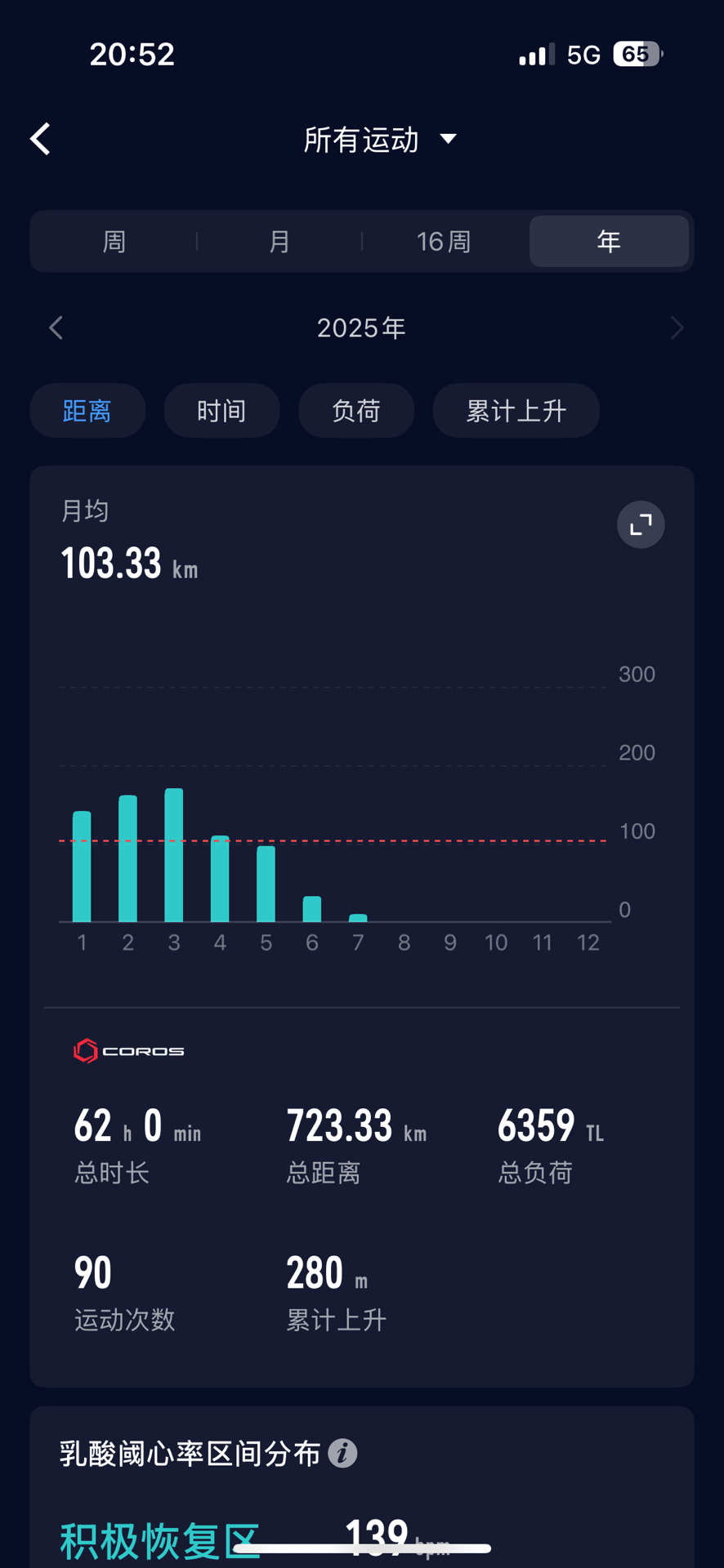The image size is (724, 1568).
Task: Show the 累计上升 metric
Action: 516,411
